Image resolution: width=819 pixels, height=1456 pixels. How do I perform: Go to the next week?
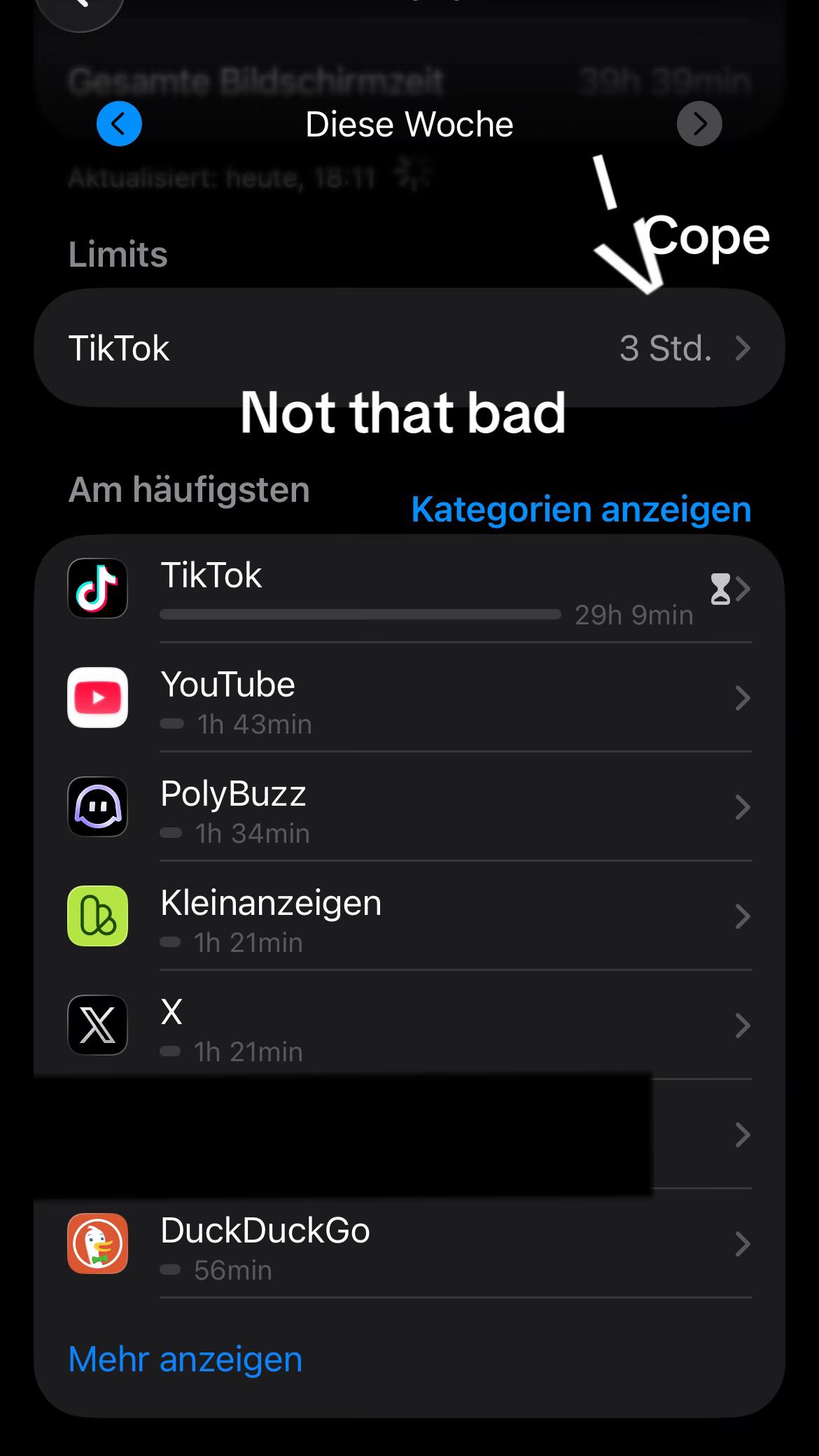coord(699,124)
